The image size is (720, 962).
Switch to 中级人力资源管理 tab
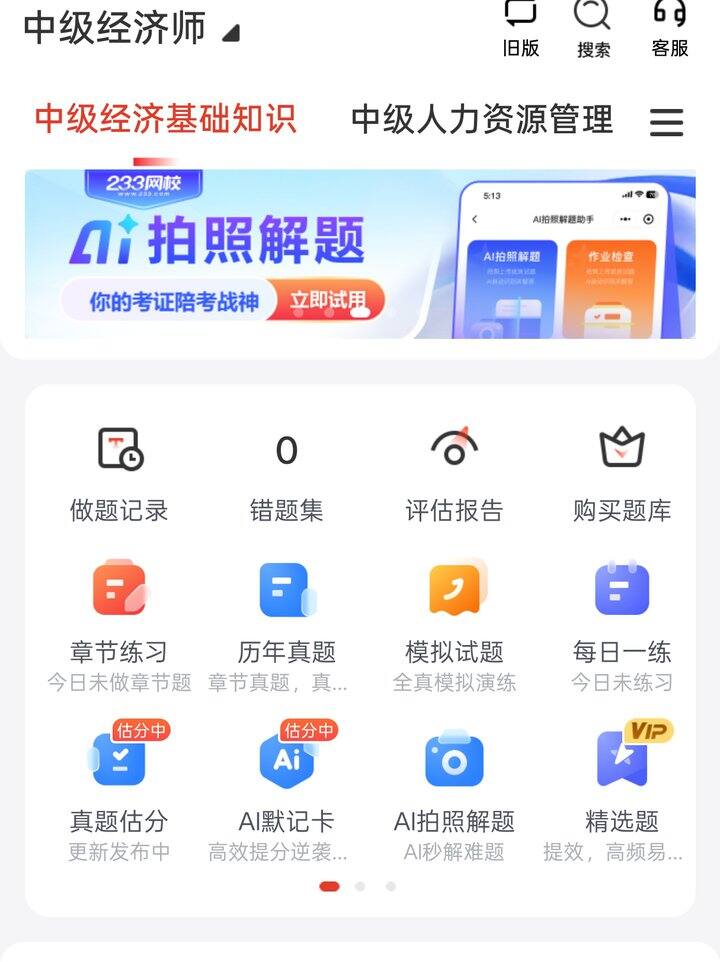coord(482,120)
